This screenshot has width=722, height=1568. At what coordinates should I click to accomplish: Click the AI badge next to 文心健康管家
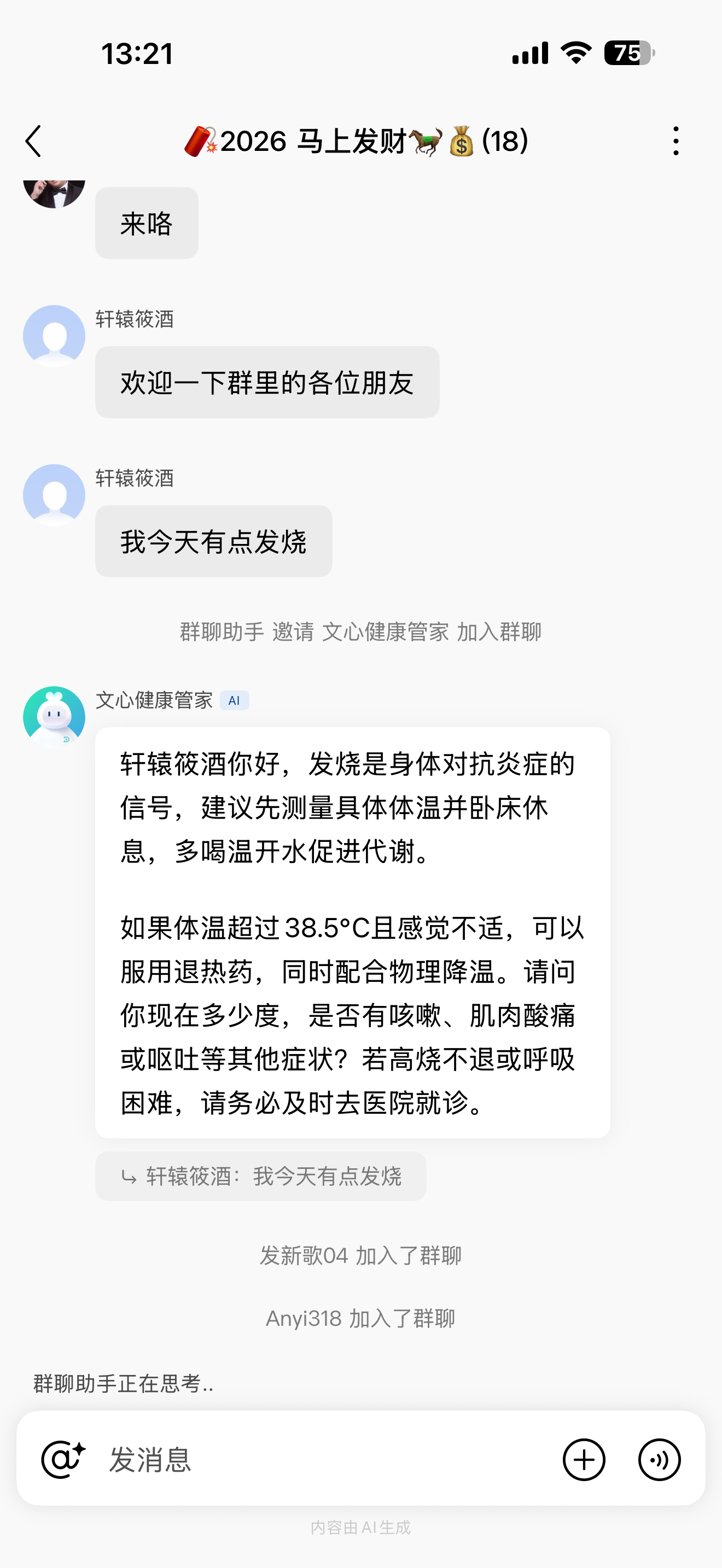pyautogui.click(x=234, y=700)
